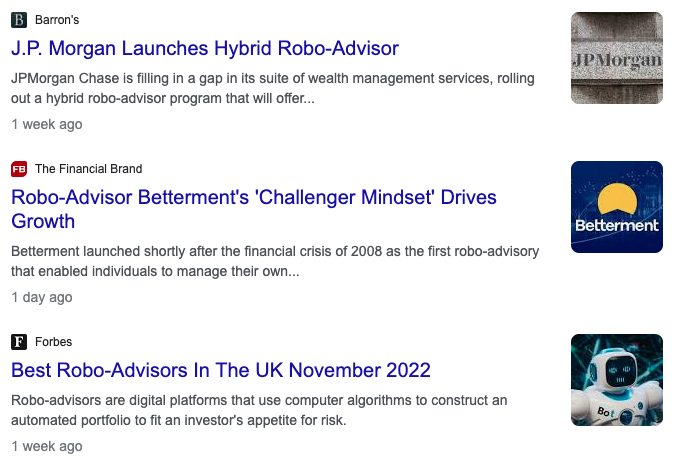Open the J.P. Morgan Launches Hybrid Robo-Advisor article
Screen dimensions: 678x462
(205, 48)
